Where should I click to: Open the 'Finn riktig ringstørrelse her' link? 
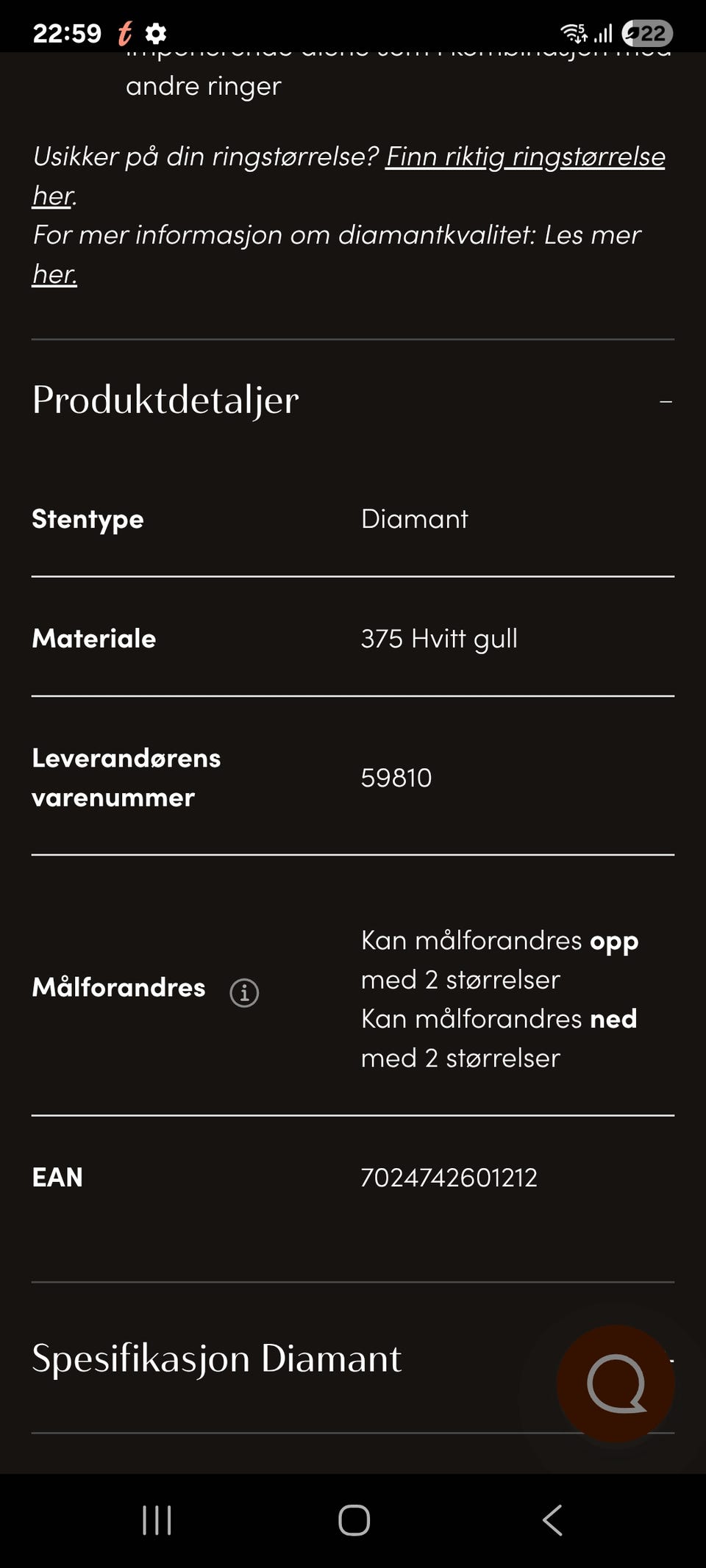pyautogui.click(x=525, y=157)
